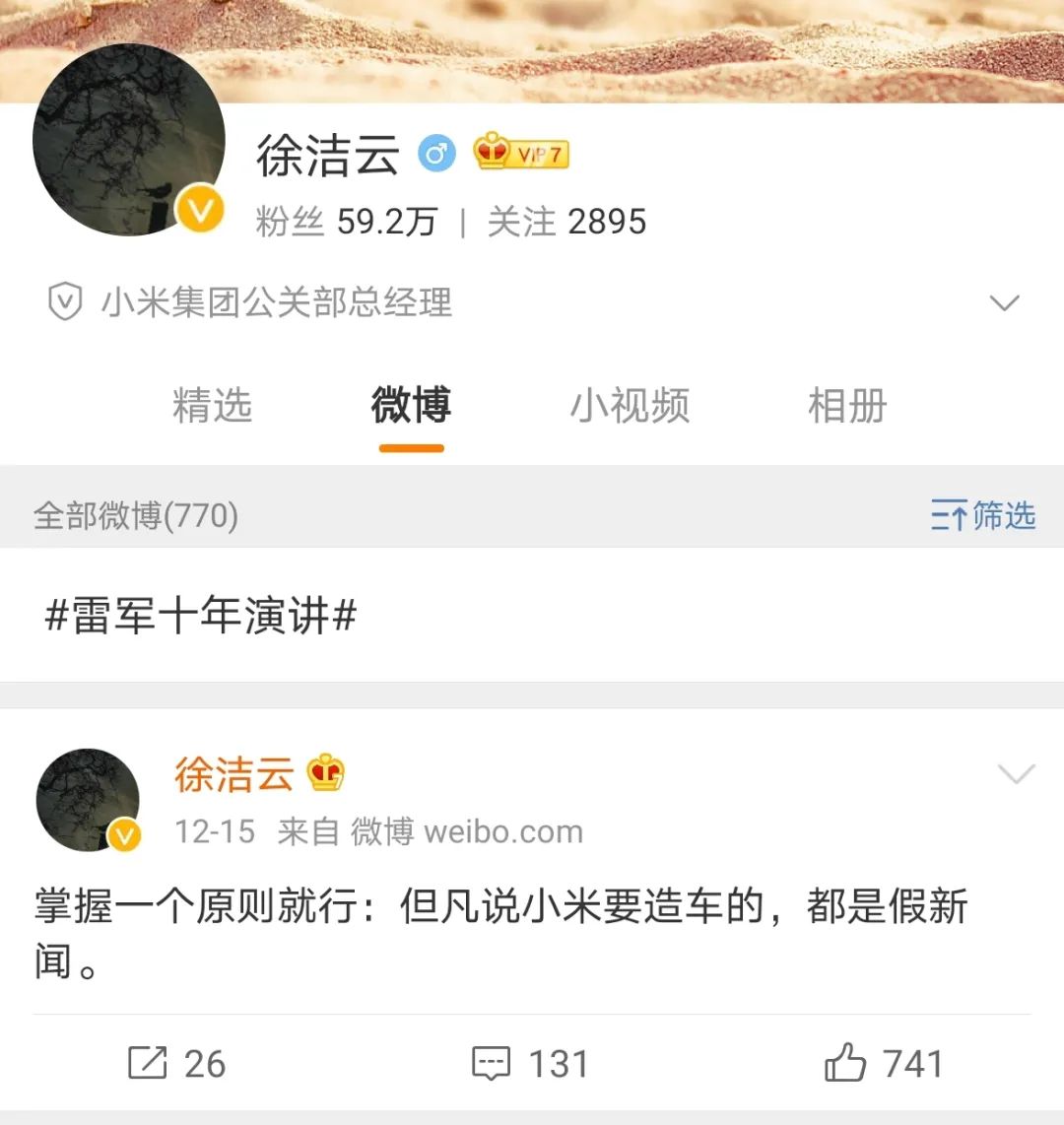Like the post with 741 likes
This screenshot has height=1125, width=1064.
884,1064
